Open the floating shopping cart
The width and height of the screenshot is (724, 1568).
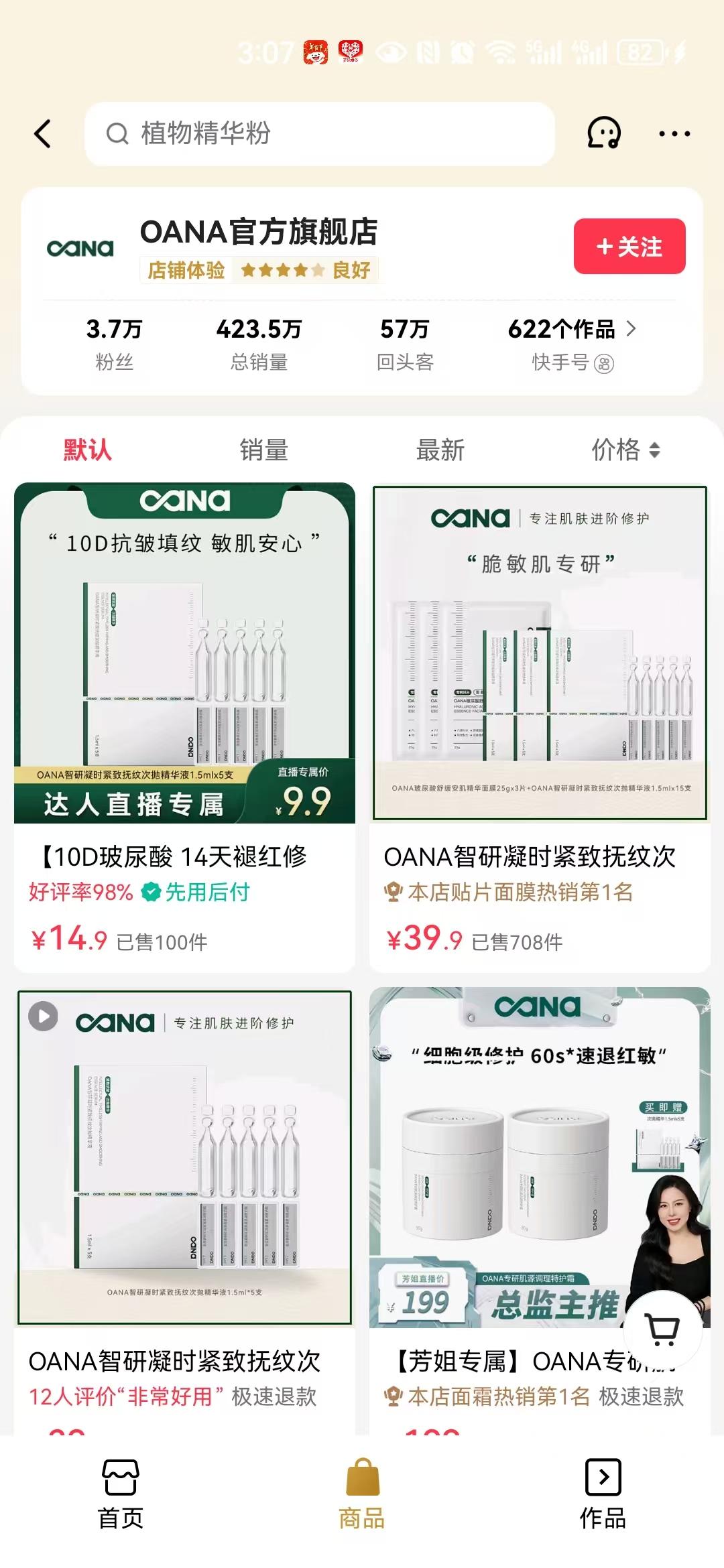click(x=662, y=1328)
